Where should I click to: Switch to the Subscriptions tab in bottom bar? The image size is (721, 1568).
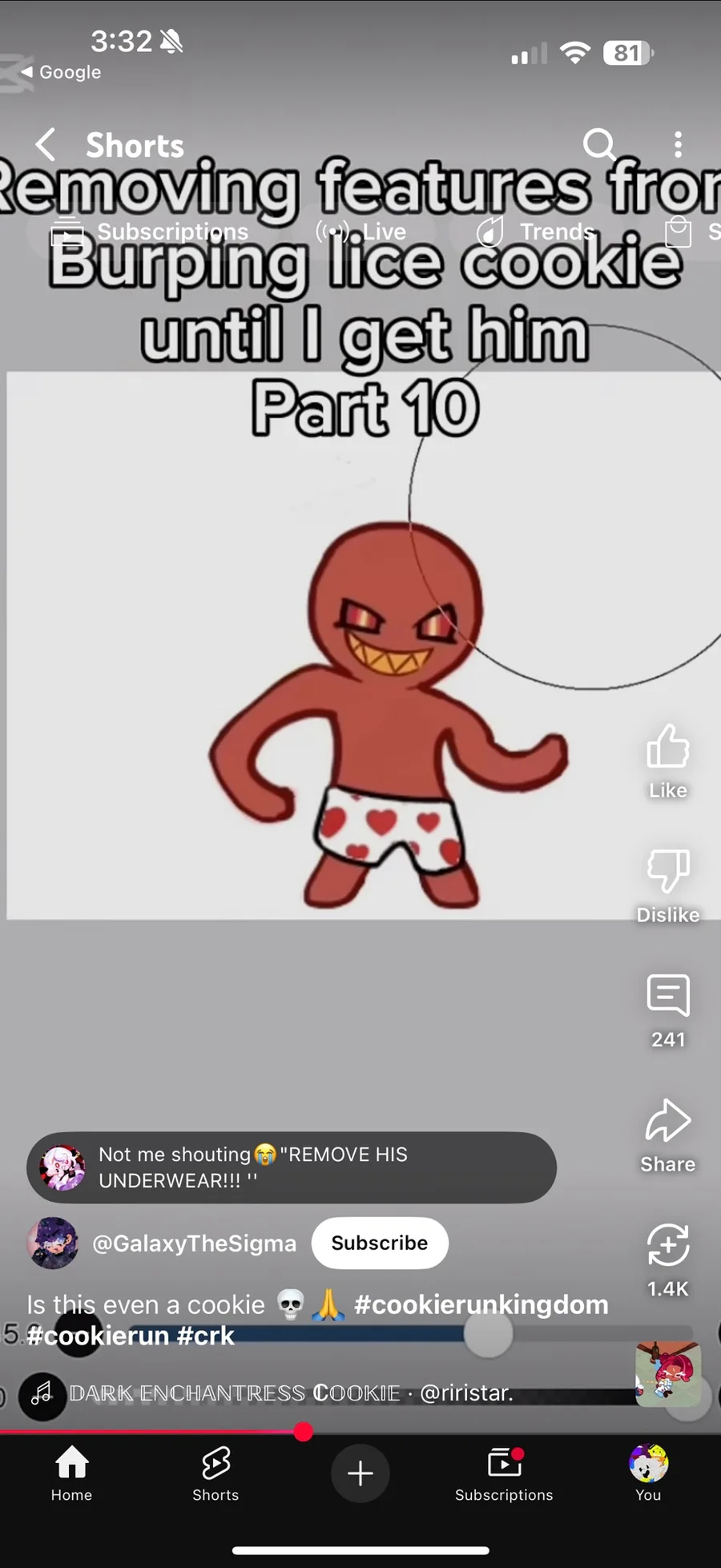tap(504, 1474)
